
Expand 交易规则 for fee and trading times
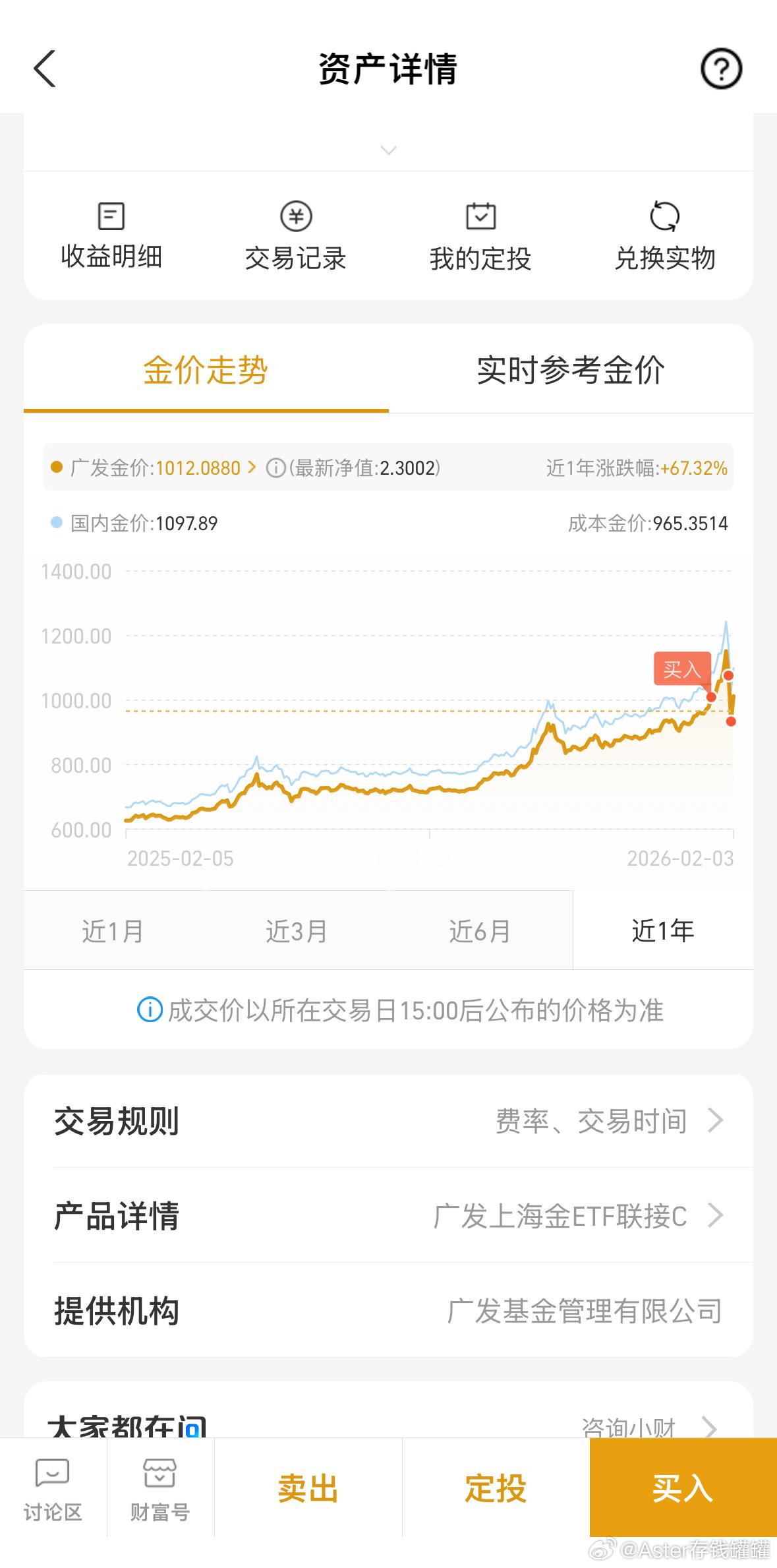pos(388,1120)
